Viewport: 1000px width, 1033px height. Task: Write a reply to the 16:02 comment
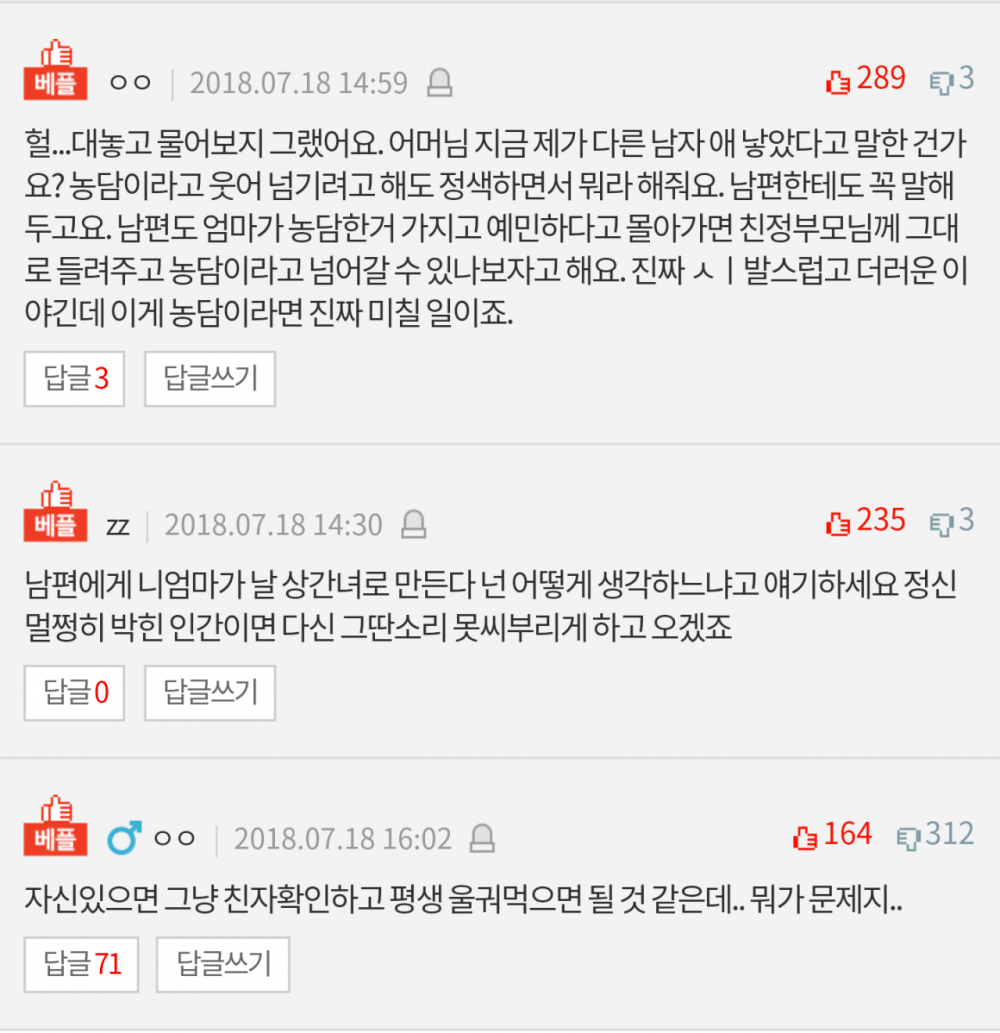click(223, 965)
